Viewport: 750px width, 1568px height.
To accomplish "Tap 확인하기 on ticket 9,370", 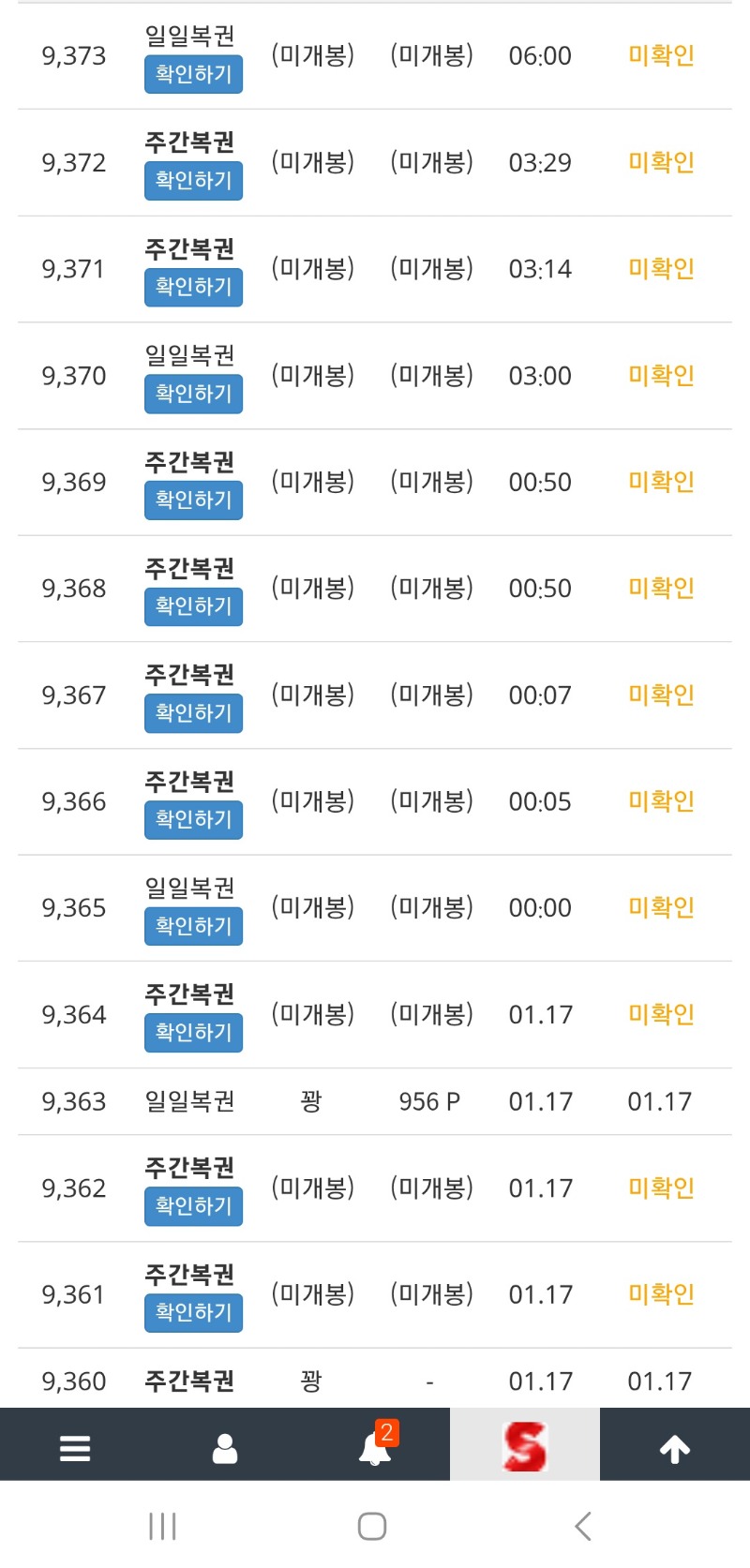I will (x=193, y=394).
